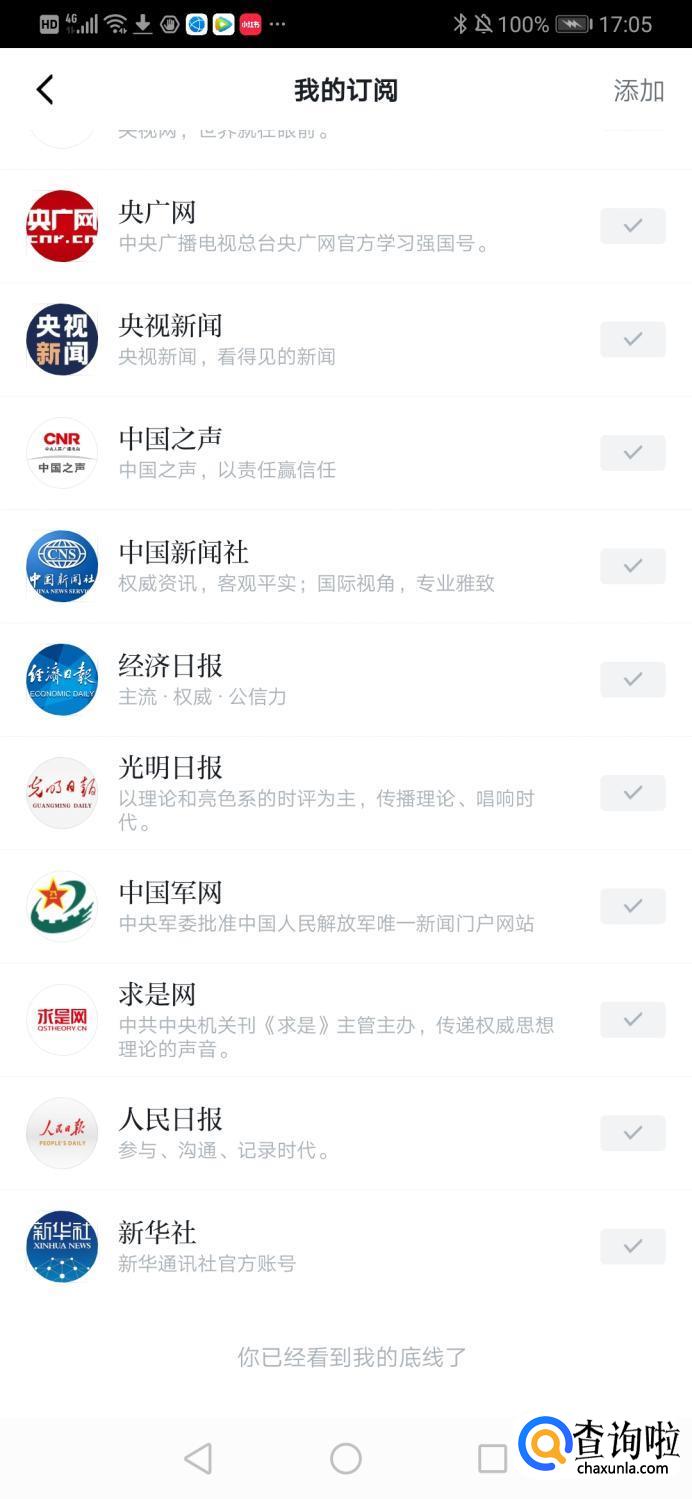Toggle the subscribed checkmark for 经济日报
Image resolution: width=692 pixels, height=1499 pixels.
tap(632, 680)
